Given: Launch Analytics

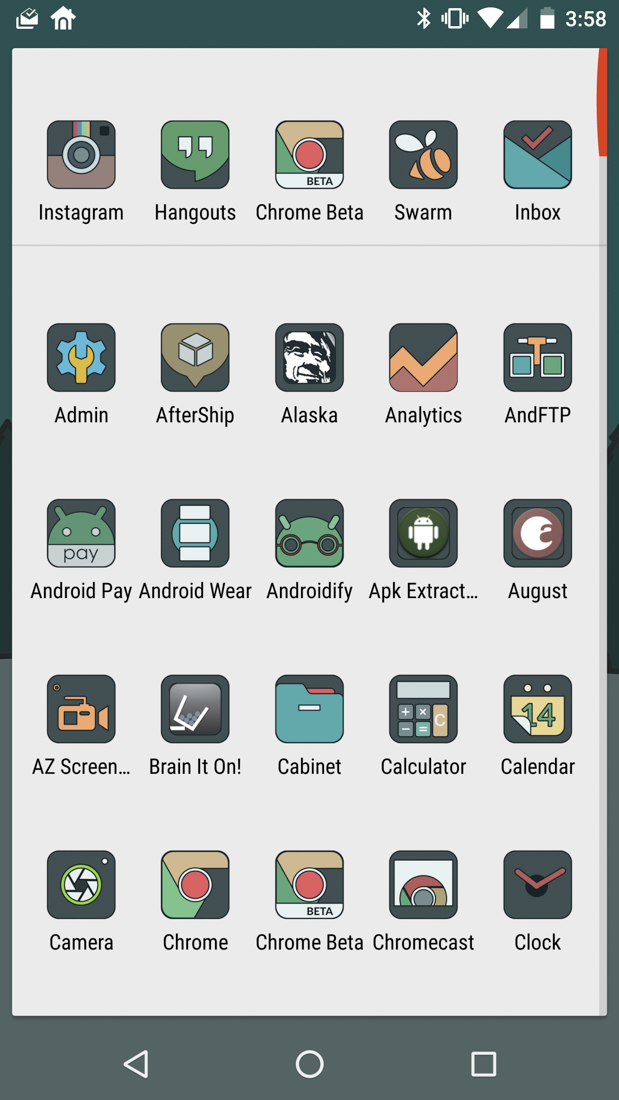Looking at the screenshot, I should tap(423, 358).
